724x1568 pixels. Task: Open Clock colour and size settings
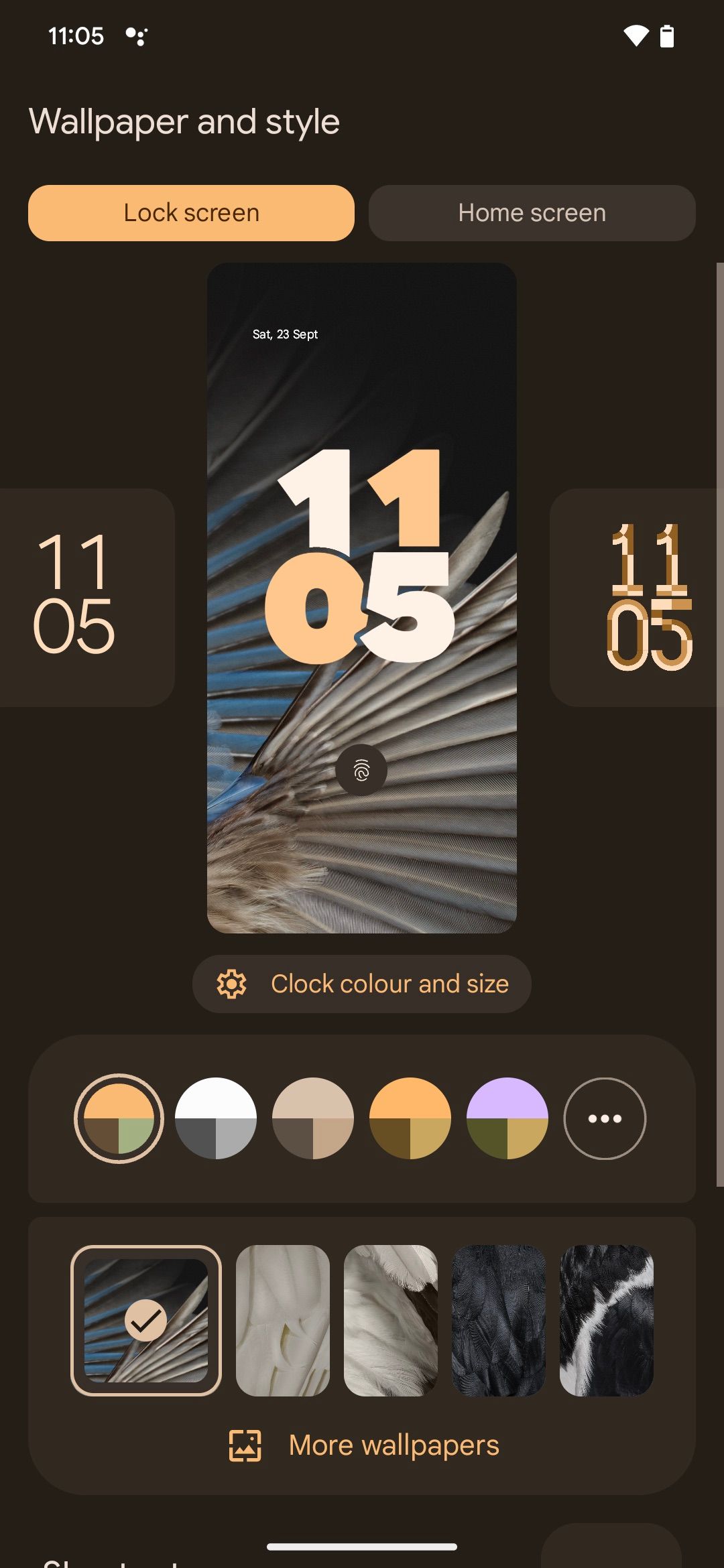pyautogui.click(x=362, y=984)
